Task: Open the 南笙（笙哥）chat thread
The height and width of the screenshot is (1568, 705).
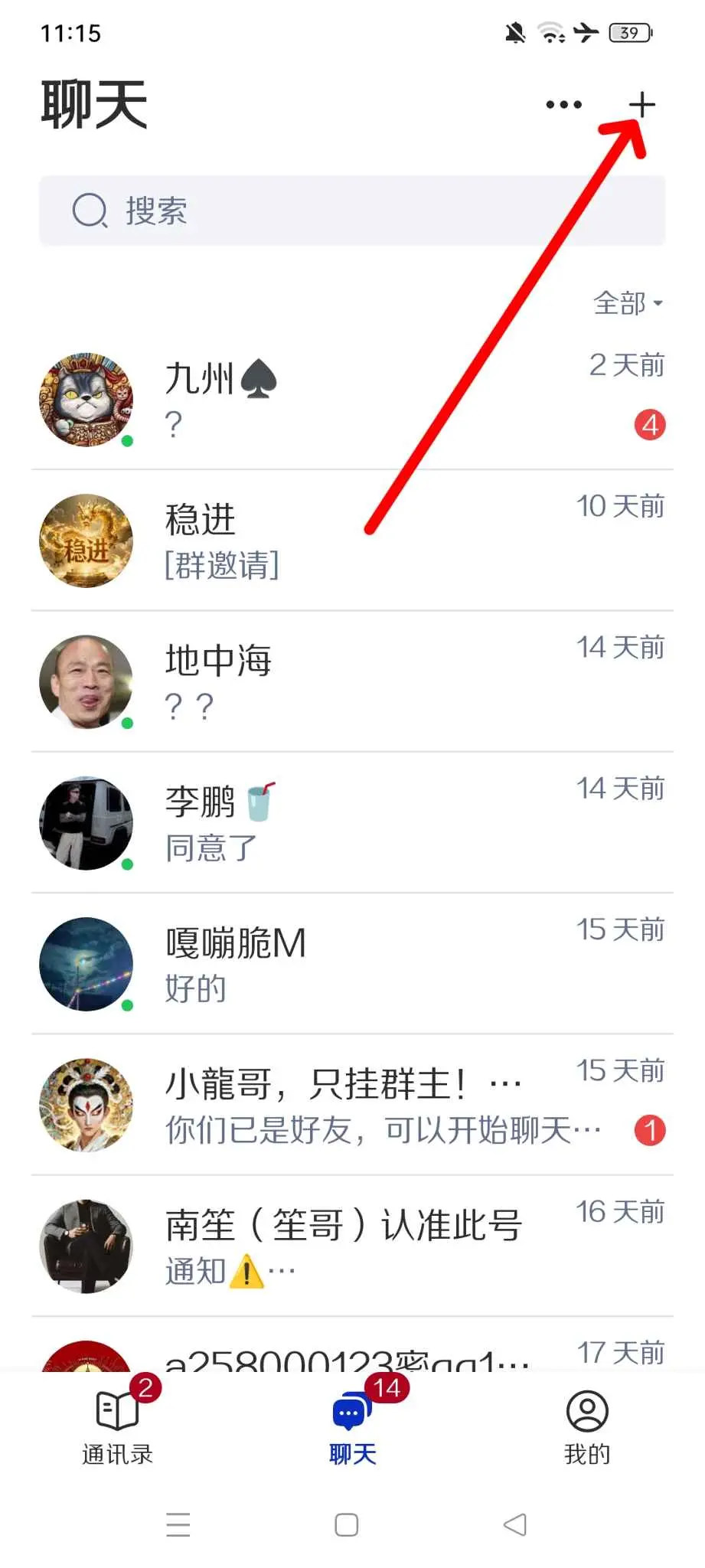Action: (352, 1246)
